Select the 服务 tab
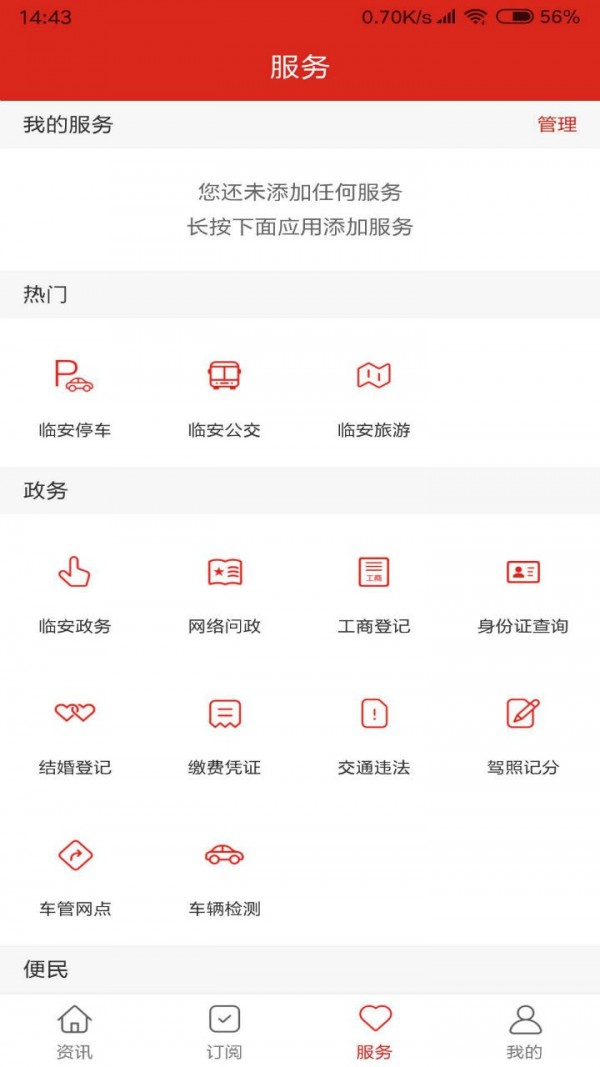The height and width of the screenshot is (1067, 600). pyautogui.click(x=374, y=1031)
